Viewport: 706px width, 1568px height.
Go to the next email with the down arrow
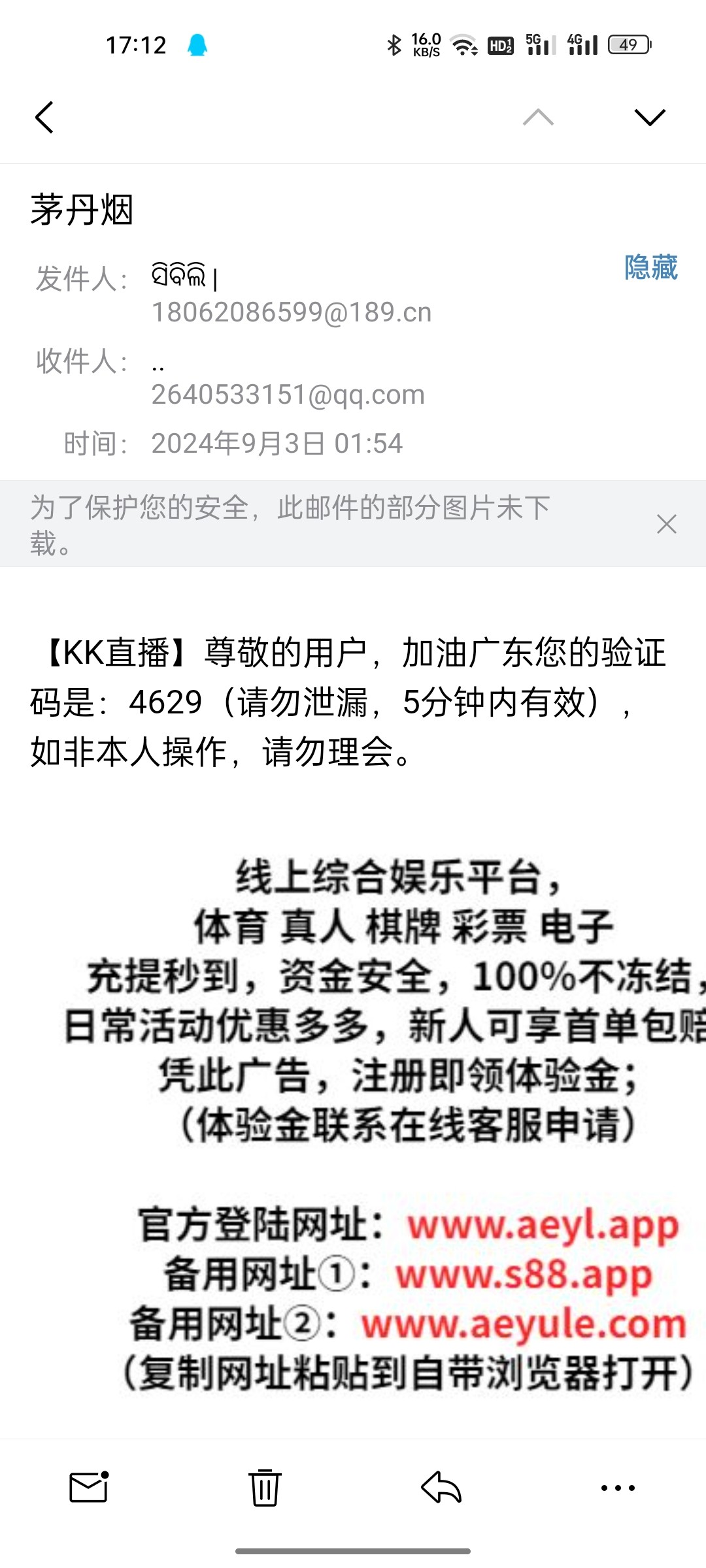coord(650,118)
